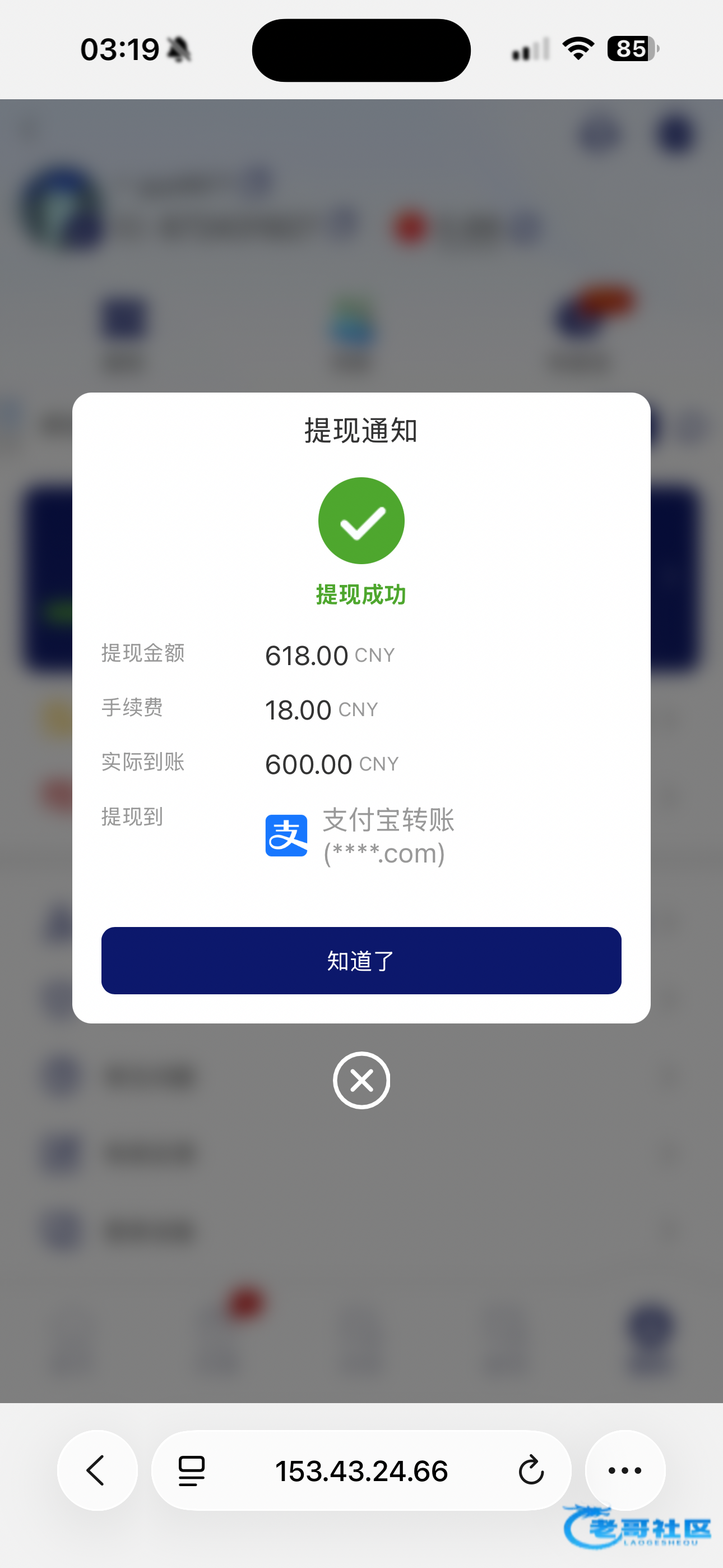Go back in the browser
Screen dimensions: 723x1568
pos(97,1470)
